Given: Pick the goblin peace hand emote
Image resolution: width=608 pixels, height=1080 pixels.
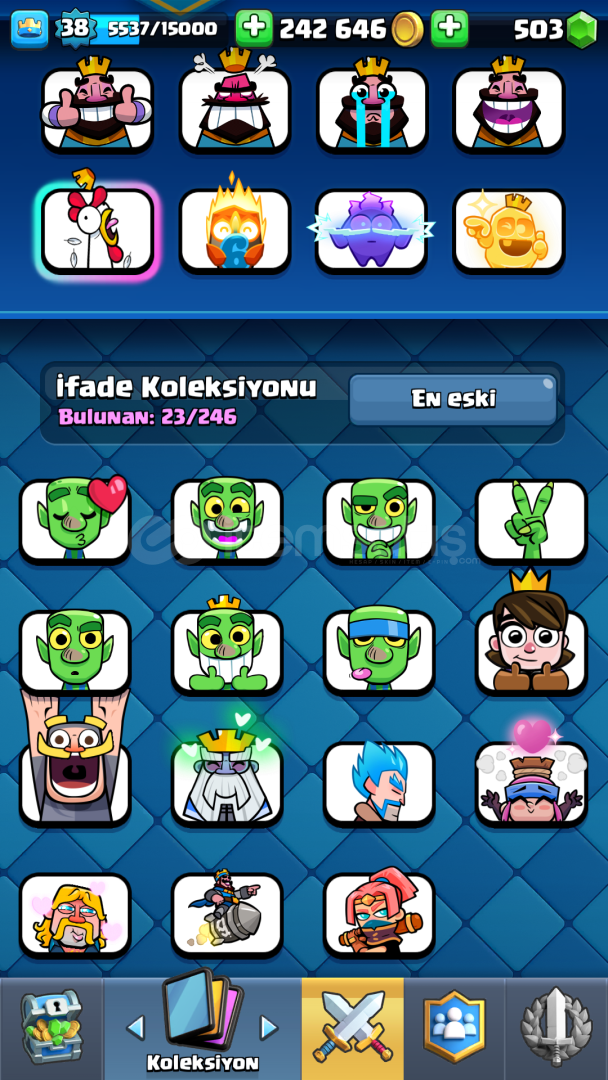Looking at the screenshot, I should click(531, 521).
